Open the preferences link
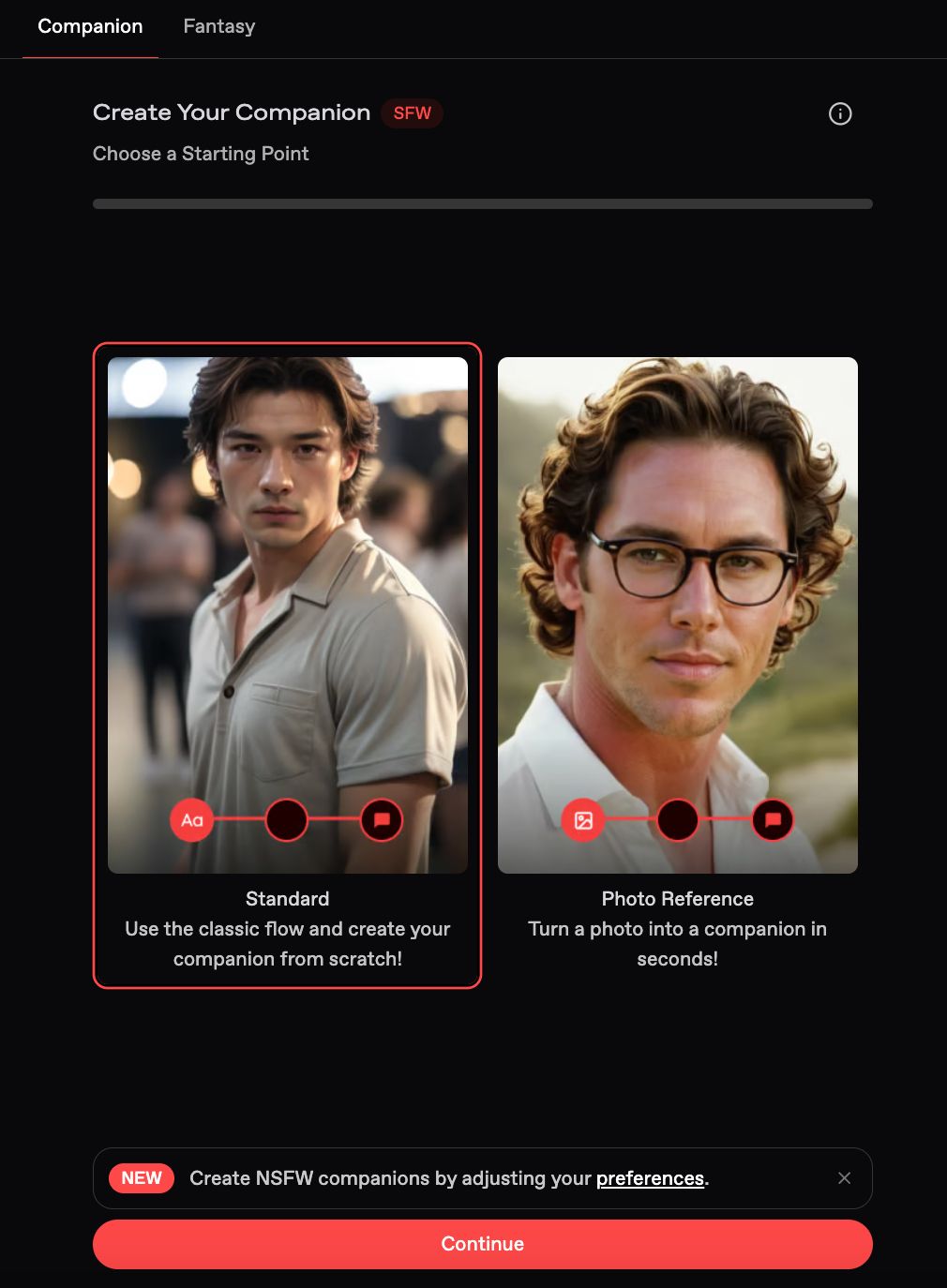The image size is (947, 1288). [650, 1178]
